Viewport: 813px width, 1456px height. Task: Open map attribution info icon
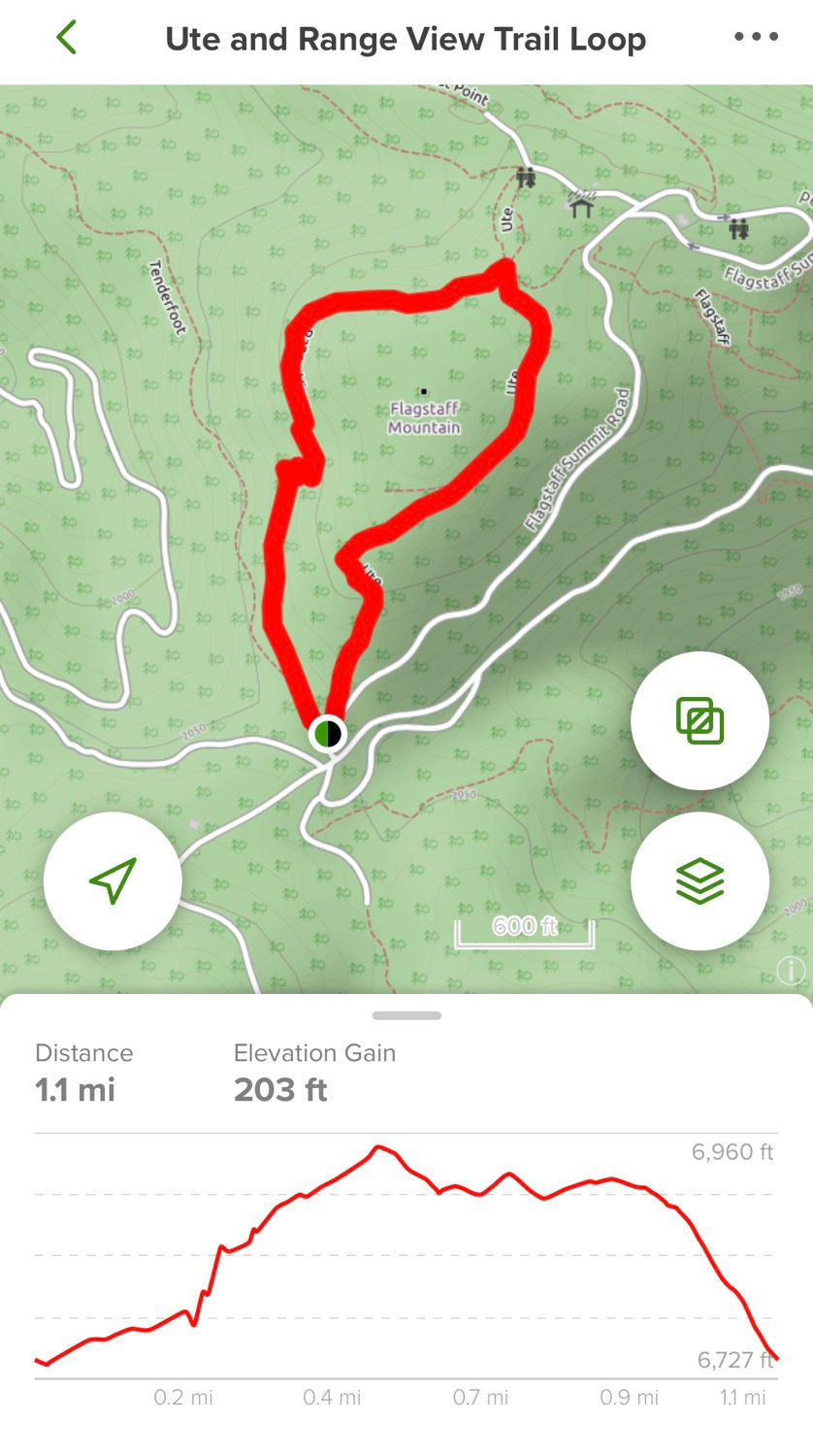[x=792, y=970]
